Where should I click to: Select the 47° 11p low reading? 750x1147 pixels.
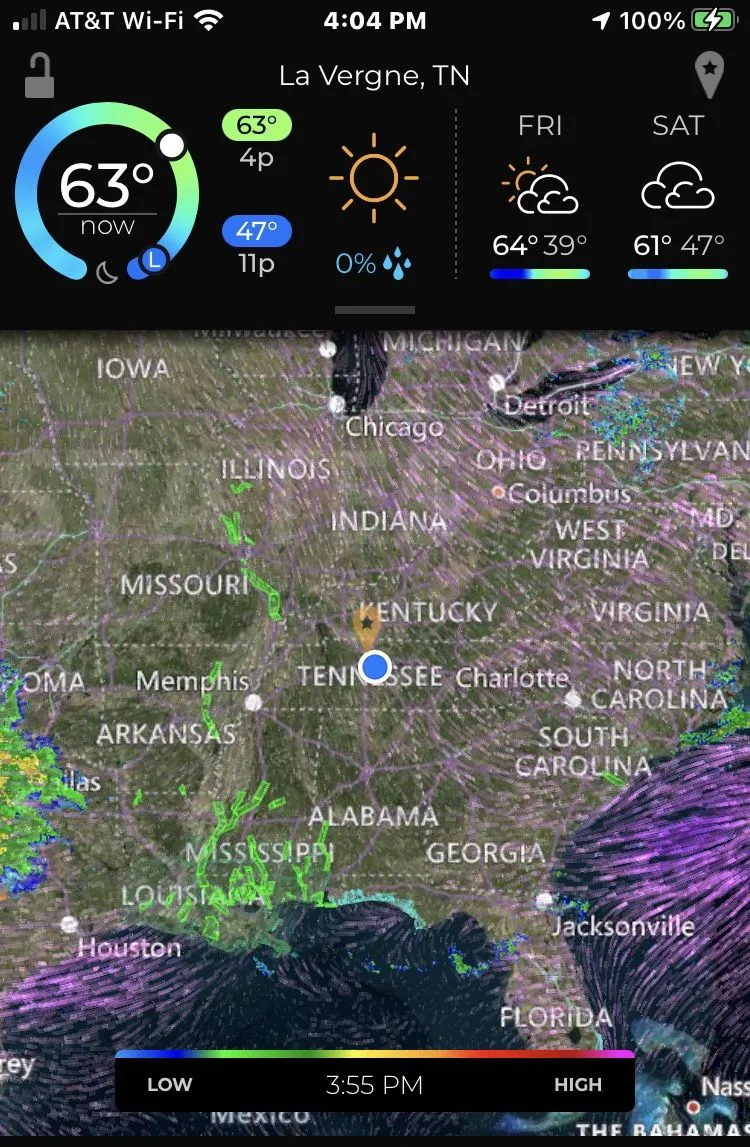click(256, 245)
